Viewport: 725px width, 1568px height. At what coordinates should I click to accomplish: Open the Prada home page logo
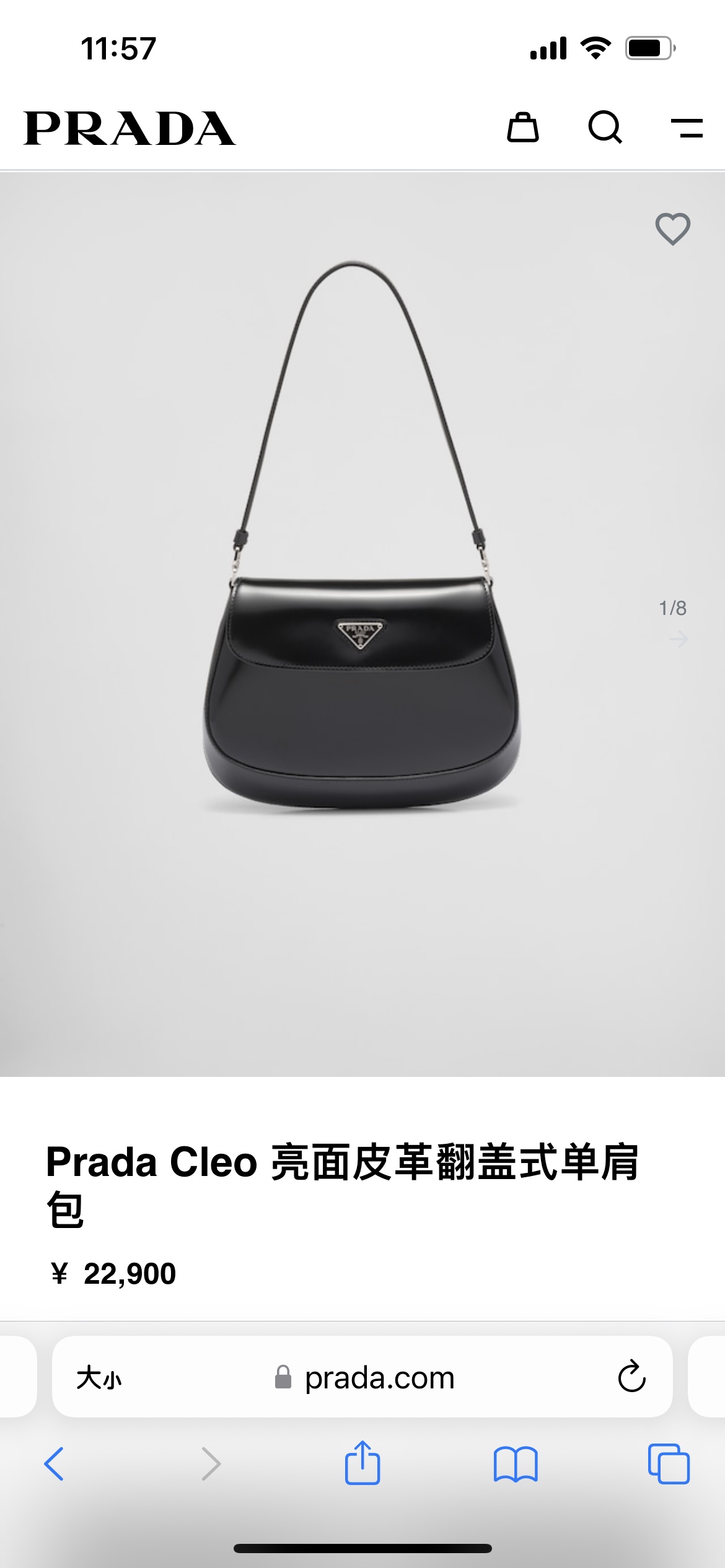tap(130, 129)
